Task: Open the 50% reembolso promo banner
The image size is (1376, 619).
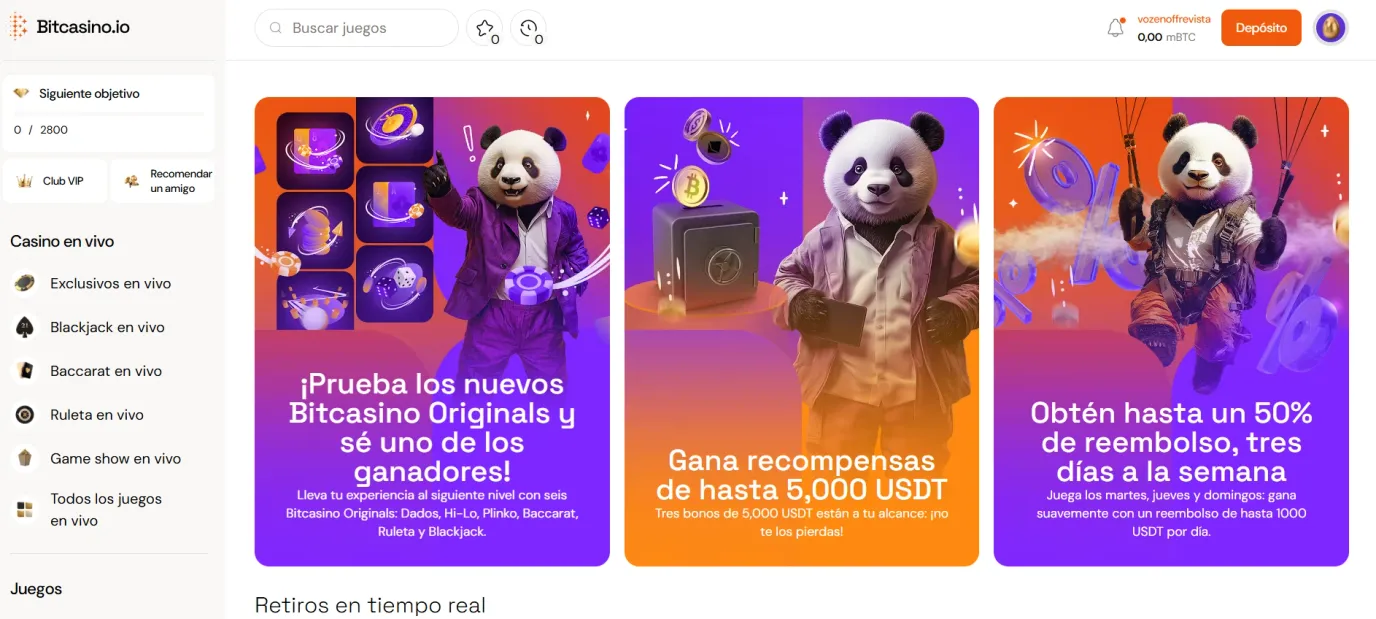Action: [x=1171, y=331]
